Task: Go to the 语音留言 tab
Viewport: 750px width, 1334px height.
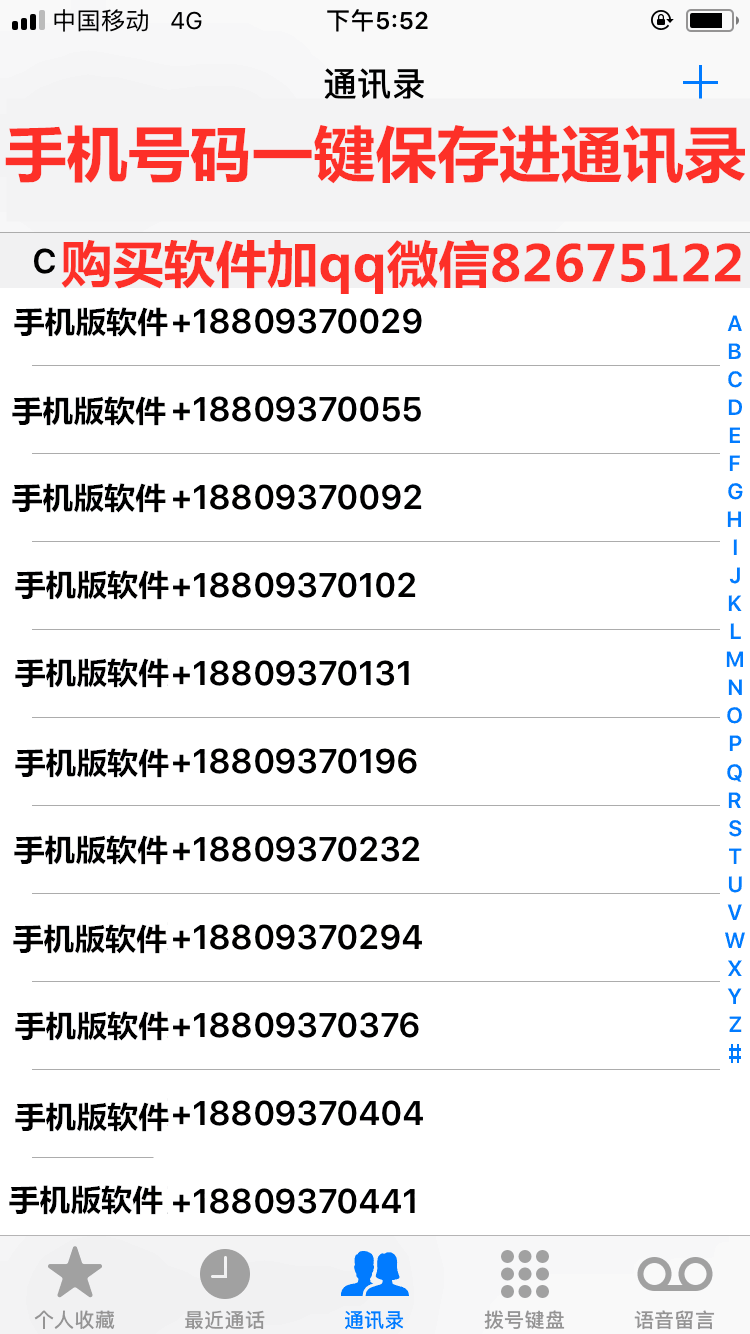Action: pos(675,1287)
